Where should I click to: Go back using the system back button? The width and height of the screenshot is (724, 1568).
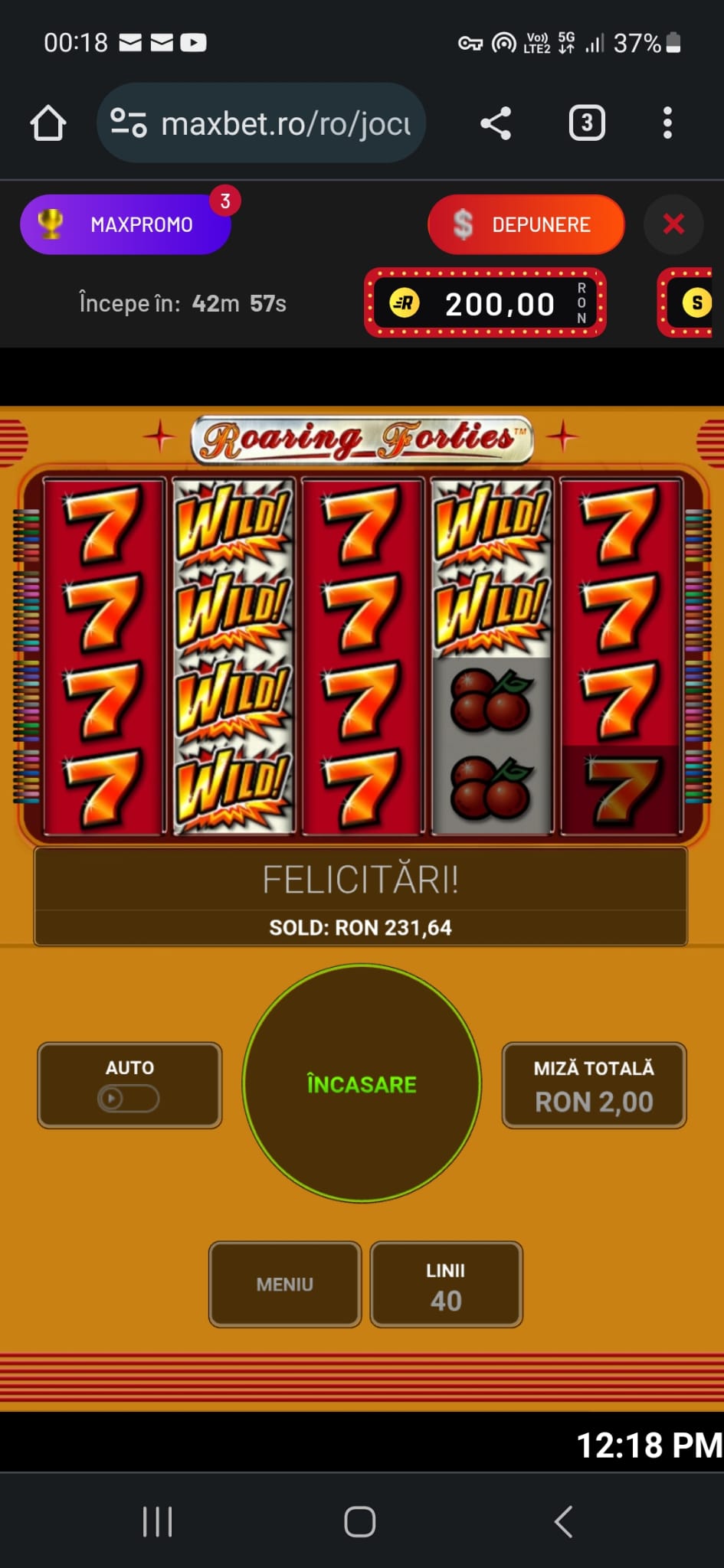click(564, 1521)
